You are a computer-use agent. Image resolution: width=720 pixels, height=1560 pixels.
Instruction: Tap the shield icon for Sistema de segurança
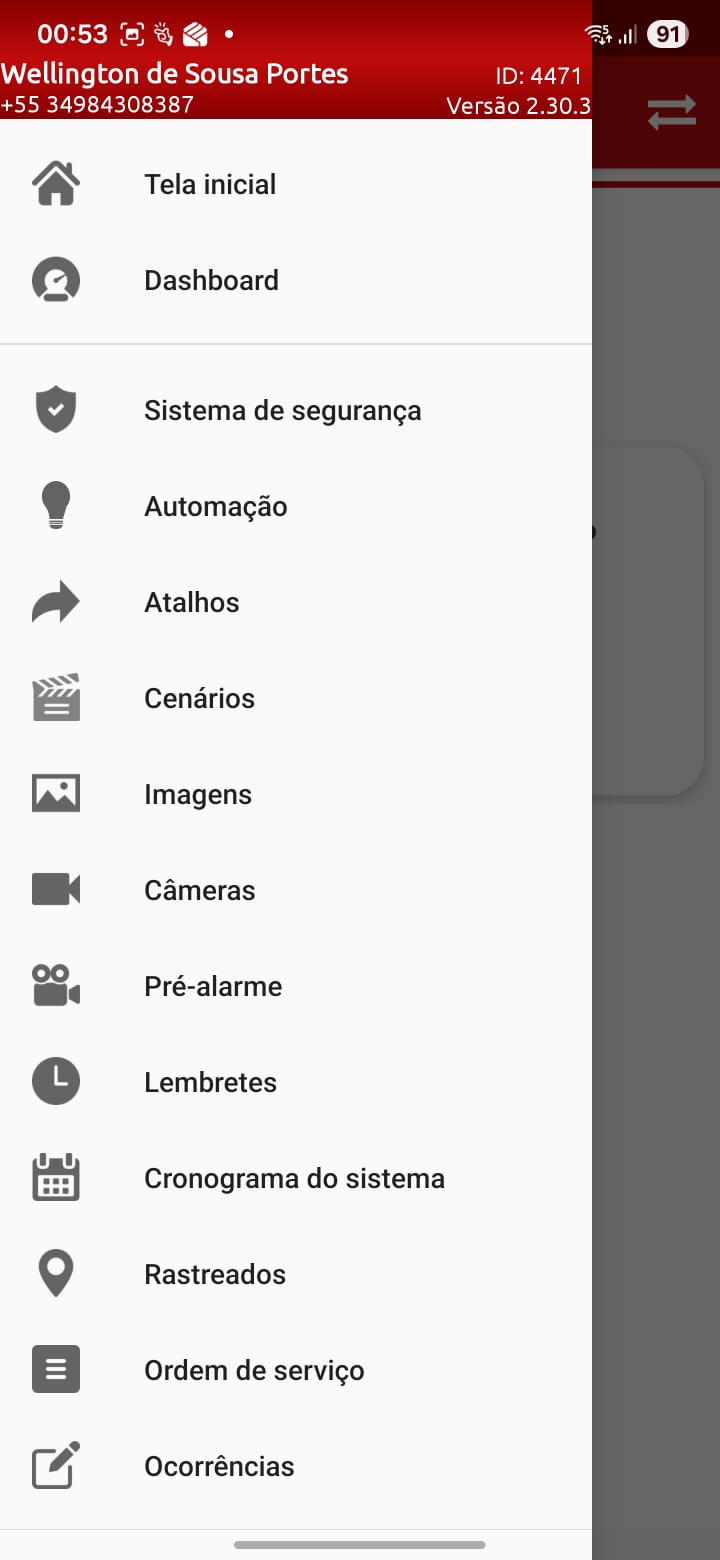[x=56, y=409]
